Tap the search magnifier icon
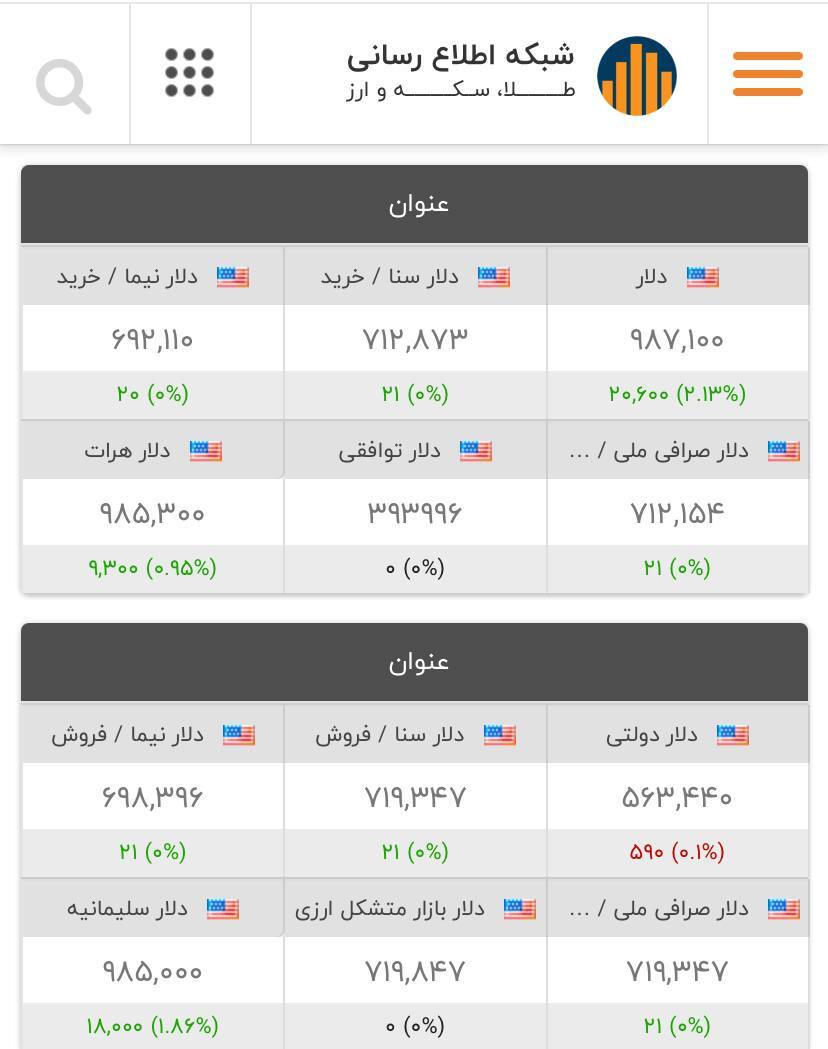828x1049 pixels. tap(64, 86)
